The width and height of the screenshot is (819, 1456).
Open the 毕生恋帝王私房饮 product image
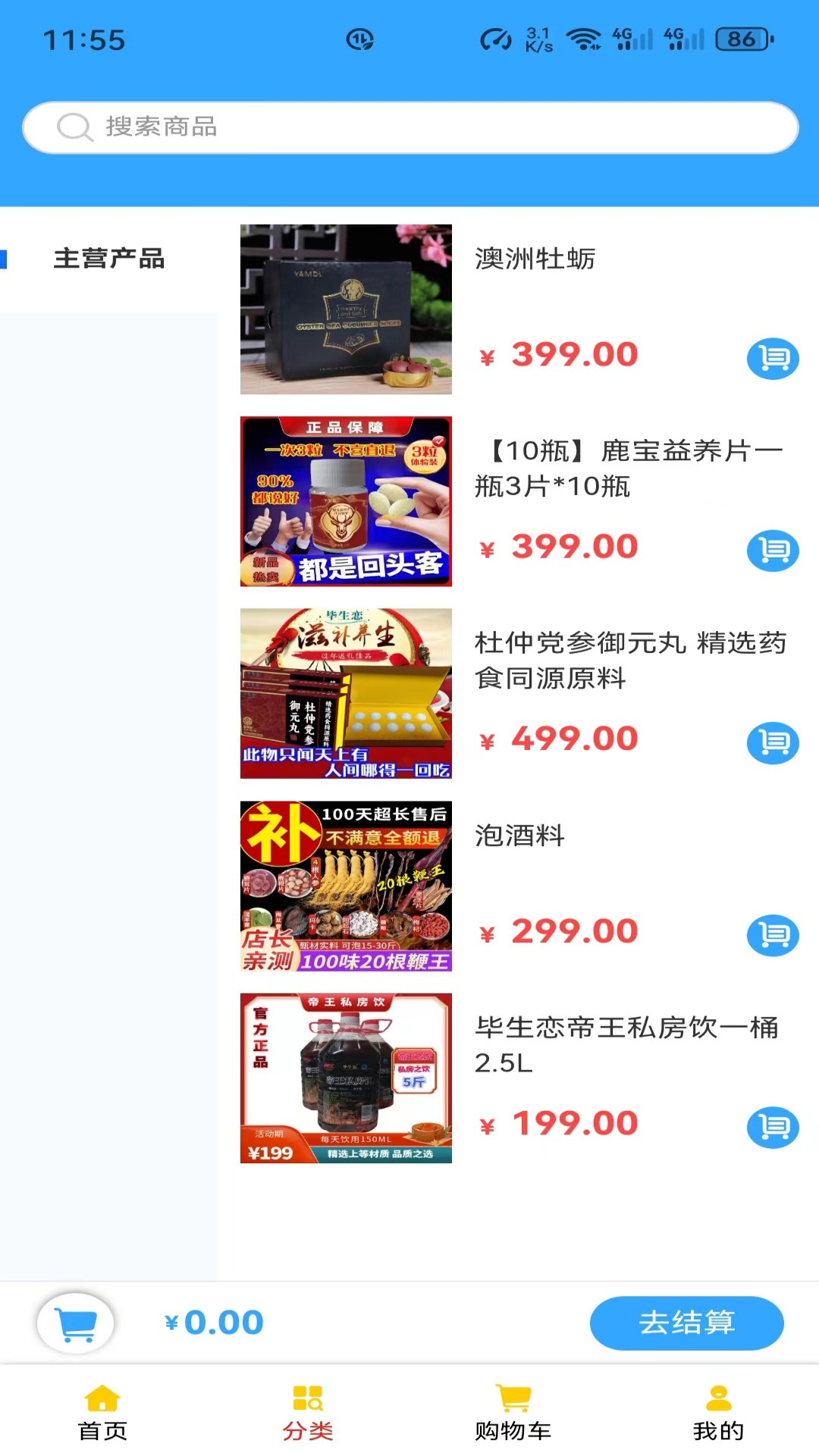coord(346,1078)
